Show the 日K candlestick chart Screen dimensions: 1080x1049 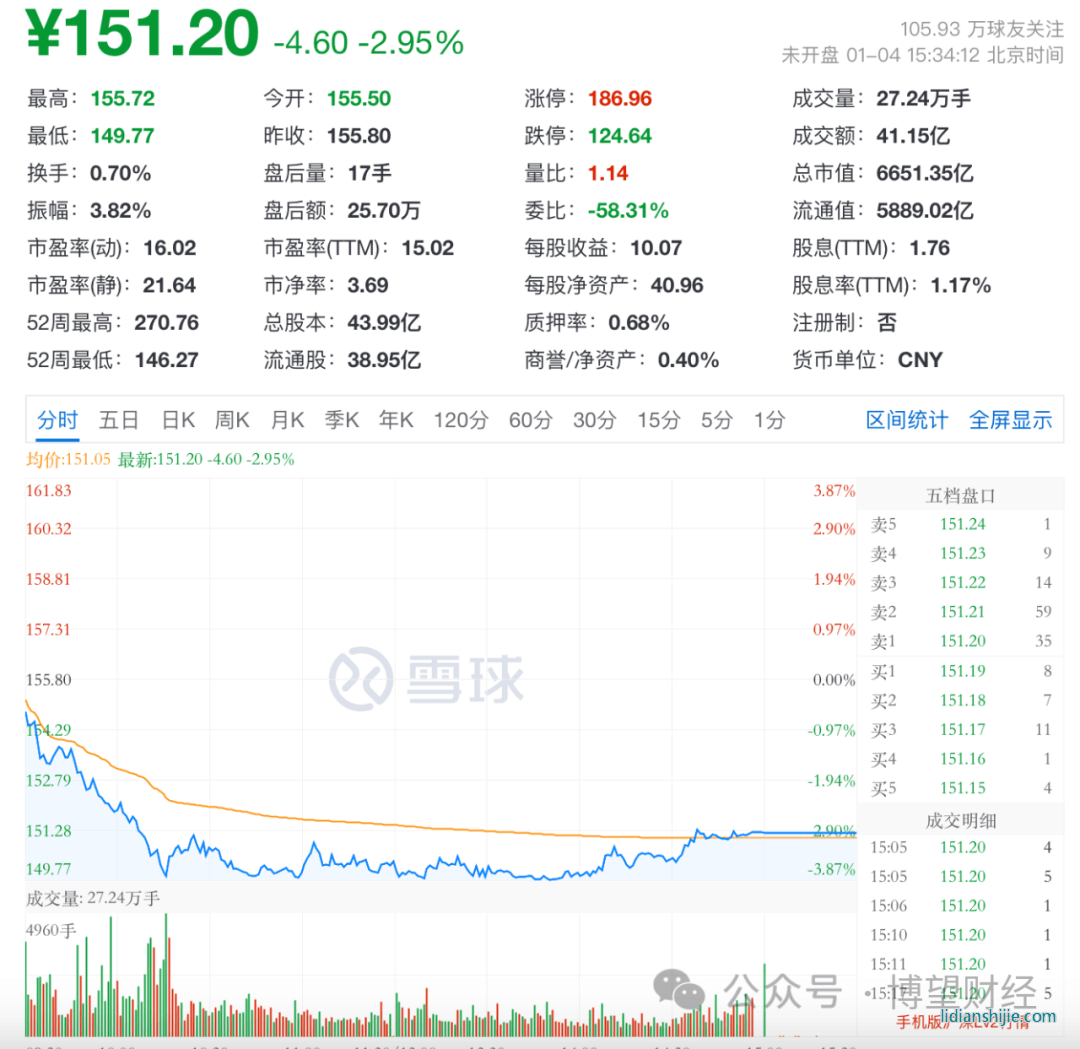(178, 420)
